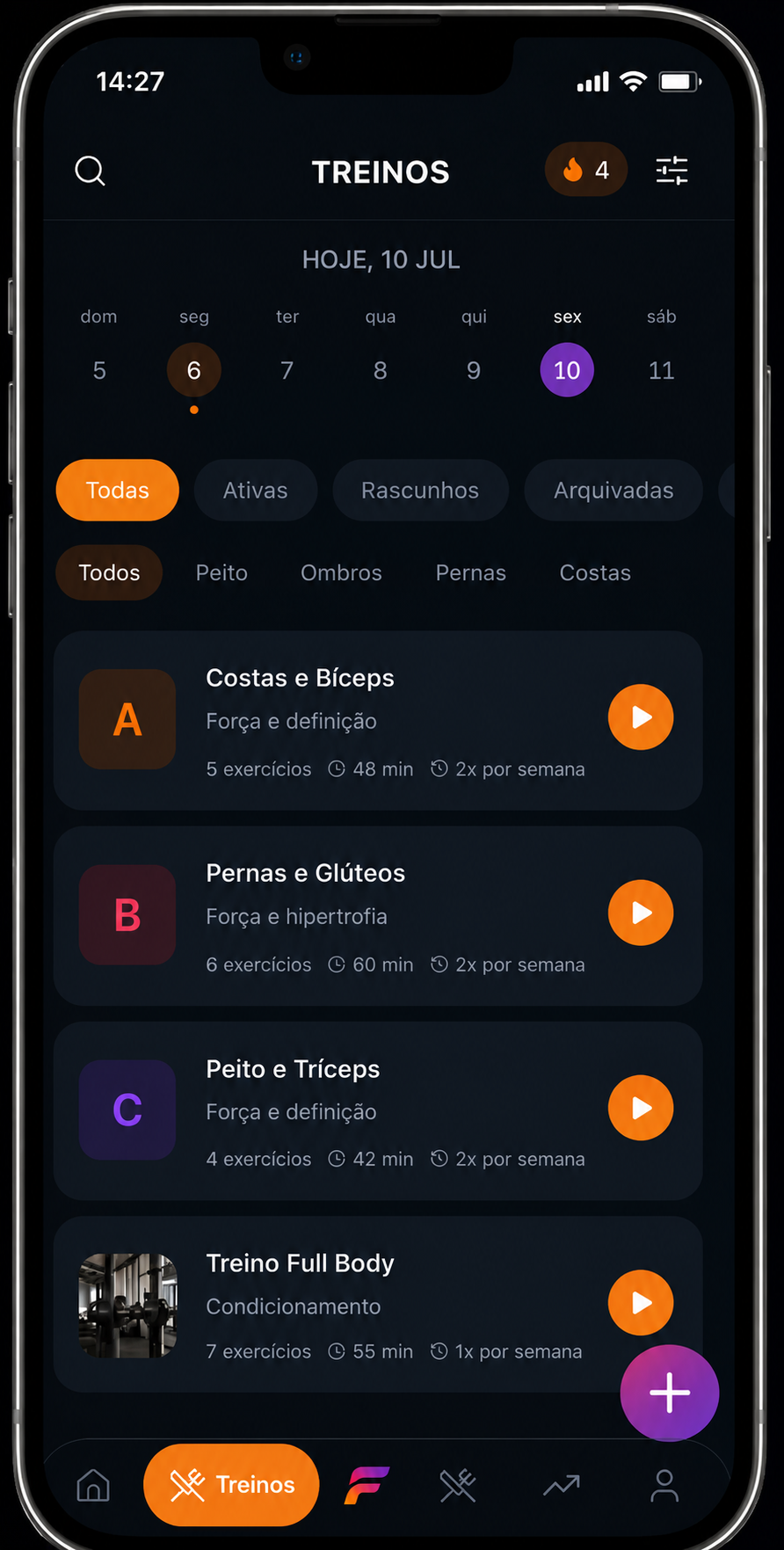784x1550 pixels.
Task: Open the search magnifier icon
Action: (90, 171)
